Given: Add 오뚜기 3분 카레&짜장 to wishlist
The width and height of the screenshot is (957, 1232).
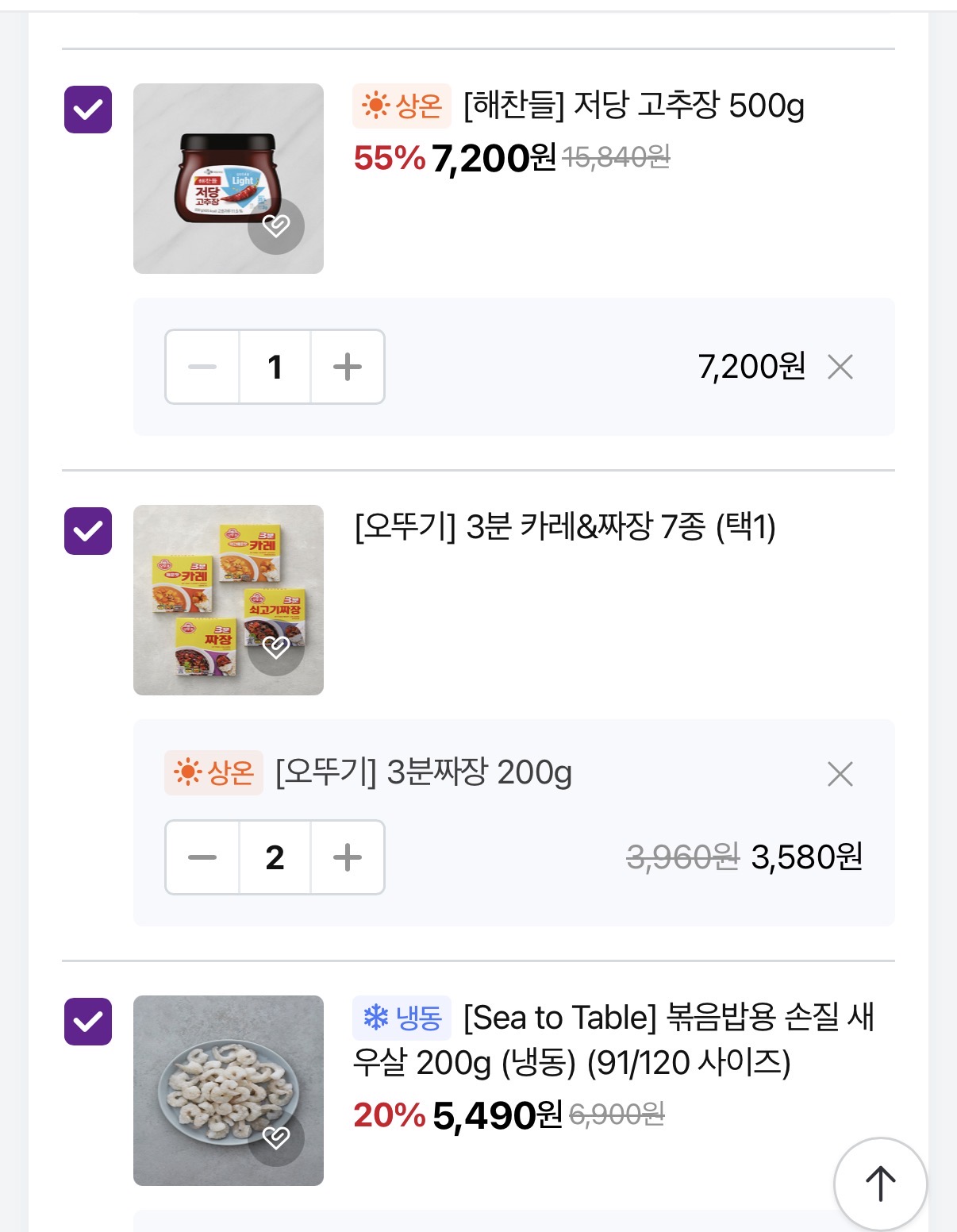Looking at the screenshot, I should pos(276,648).
